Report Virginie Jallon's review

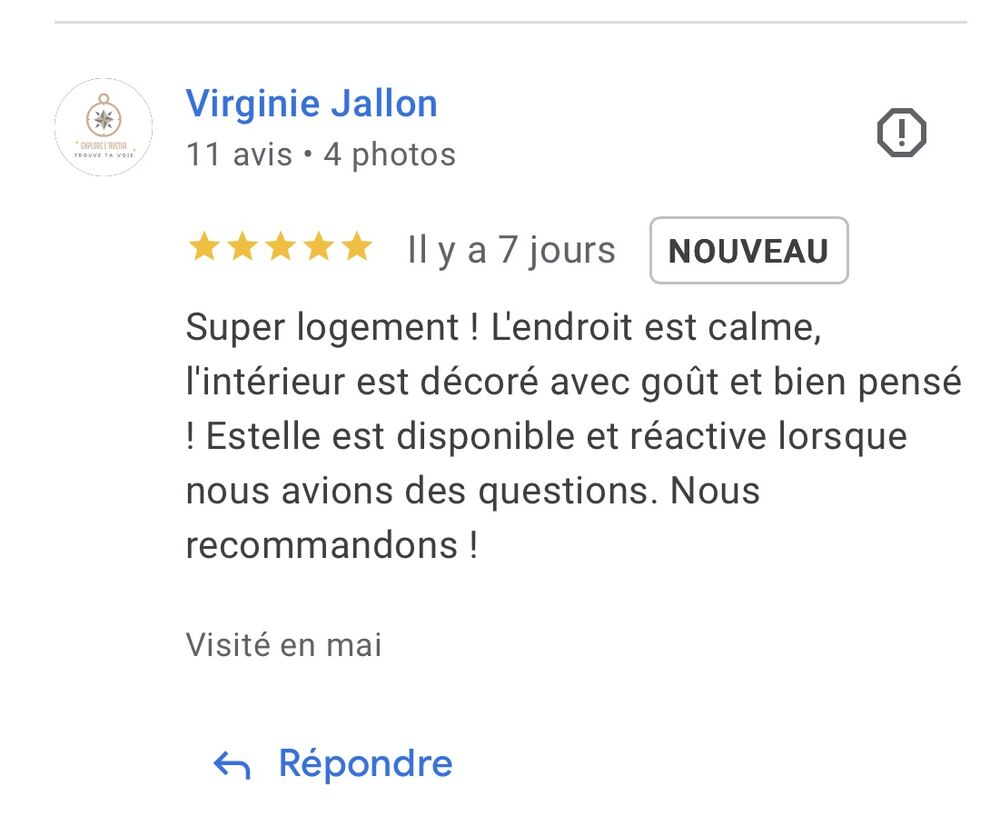click(901, 133)
